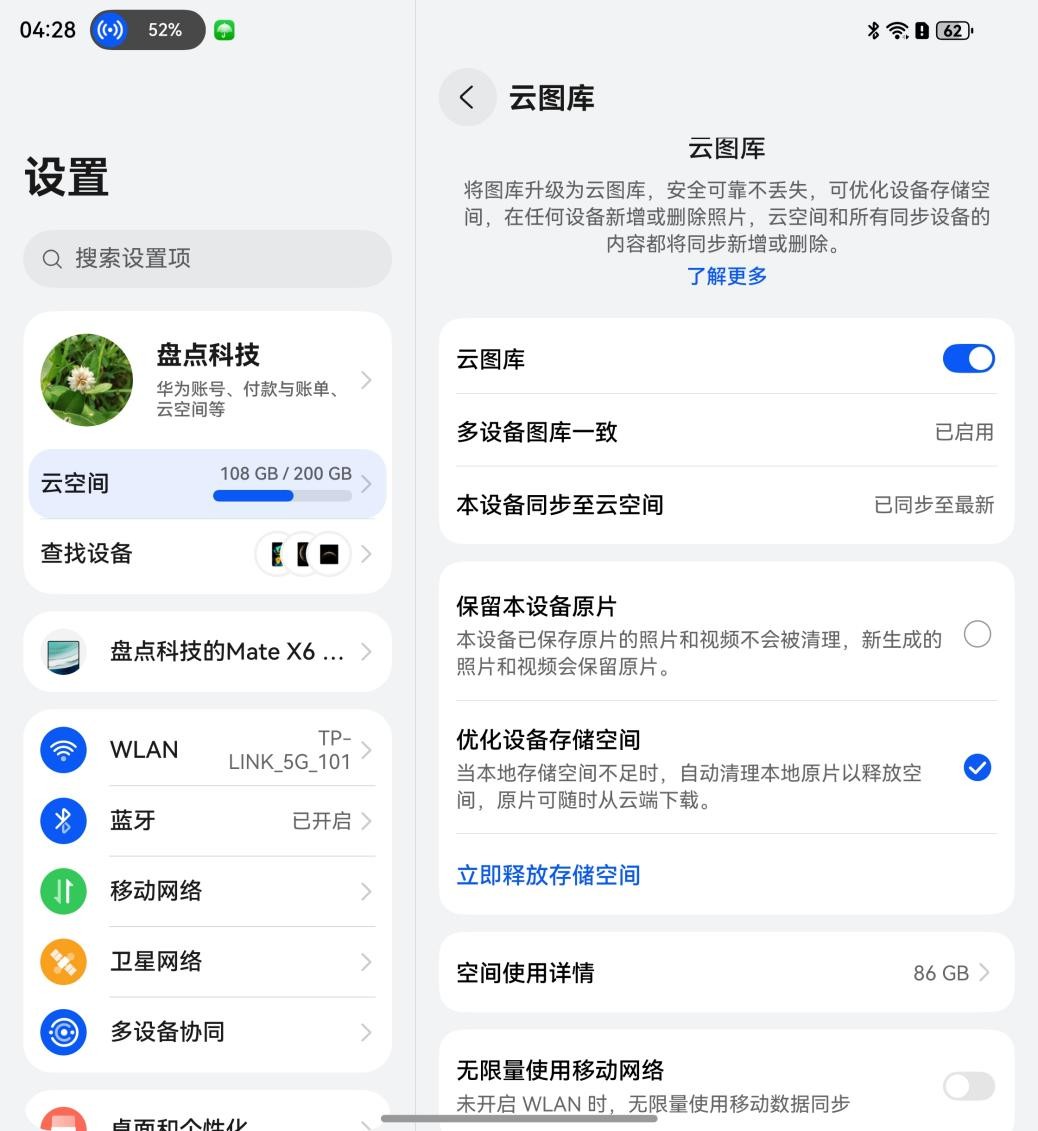
Task: Uncheck 优化设备存储空间
Action: [977, 768]
